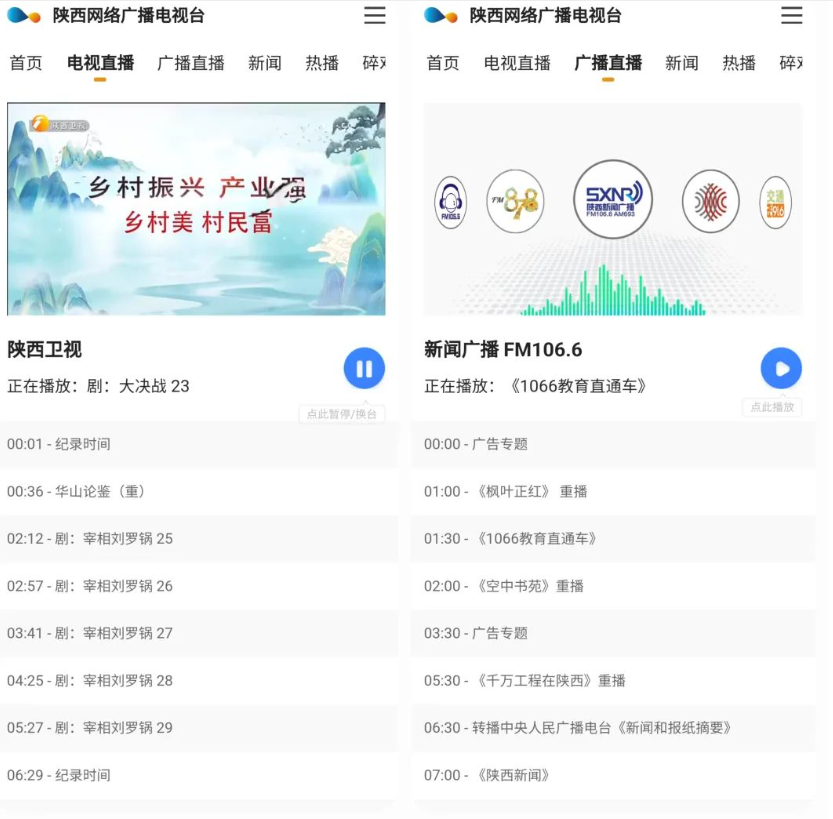Switch to 广播直播 tab on 陕西卫视 screen
This screenshot has height=819, width=833.
[191, 63]
